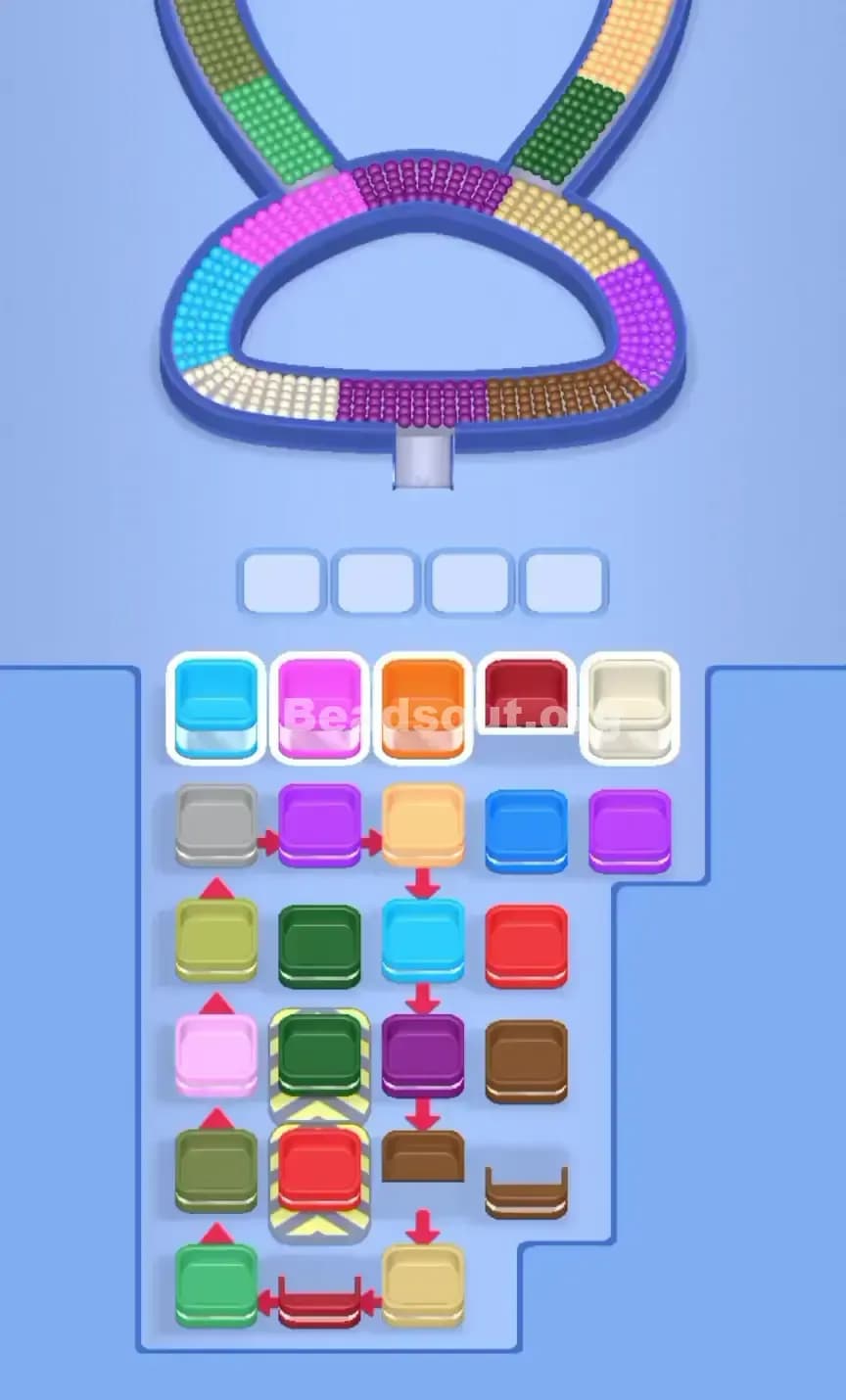Screen dimensions: 846x1400
Task: Tap the teal tray at the bottom row
Action: (215, 1278)
